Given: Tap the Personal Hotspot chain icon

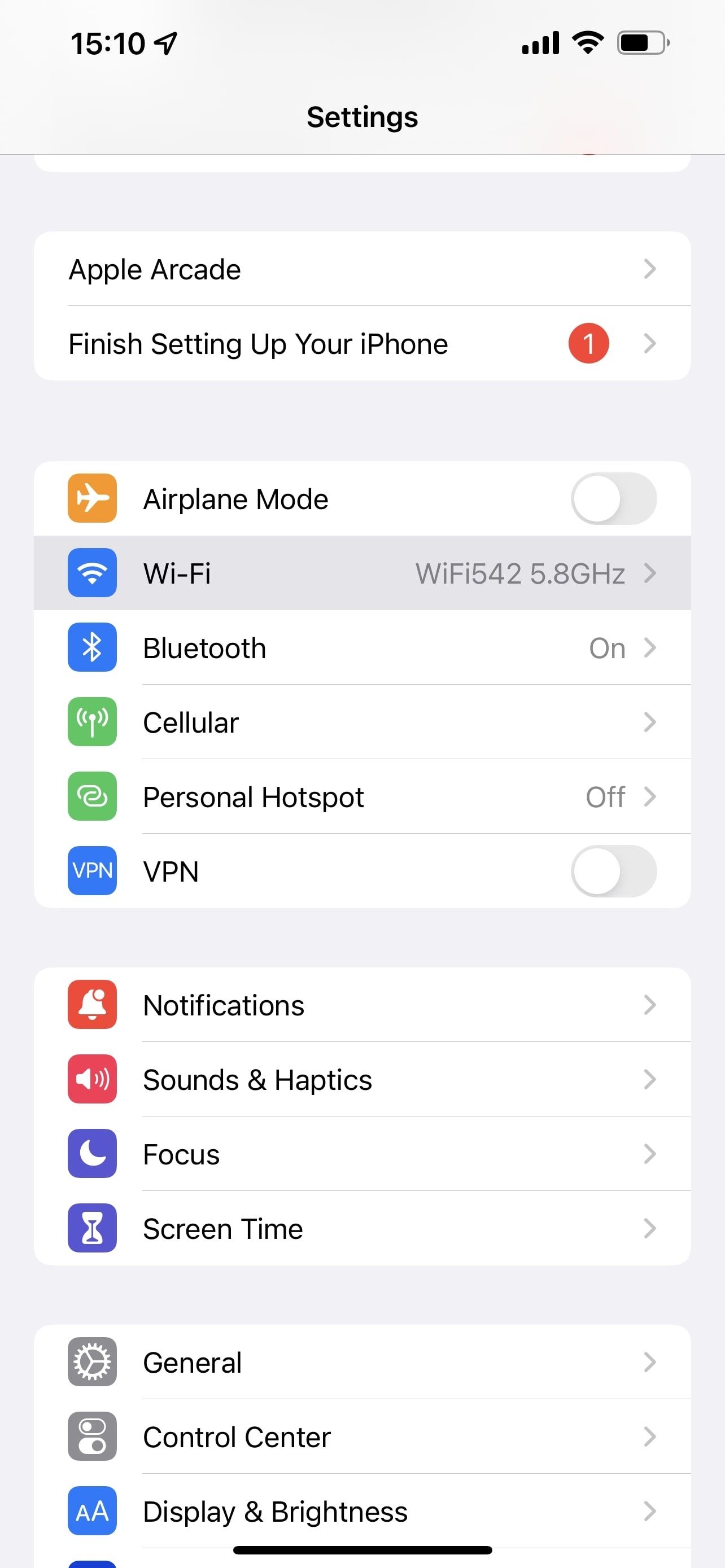Looking at the screenshot, I should point(91,797).
